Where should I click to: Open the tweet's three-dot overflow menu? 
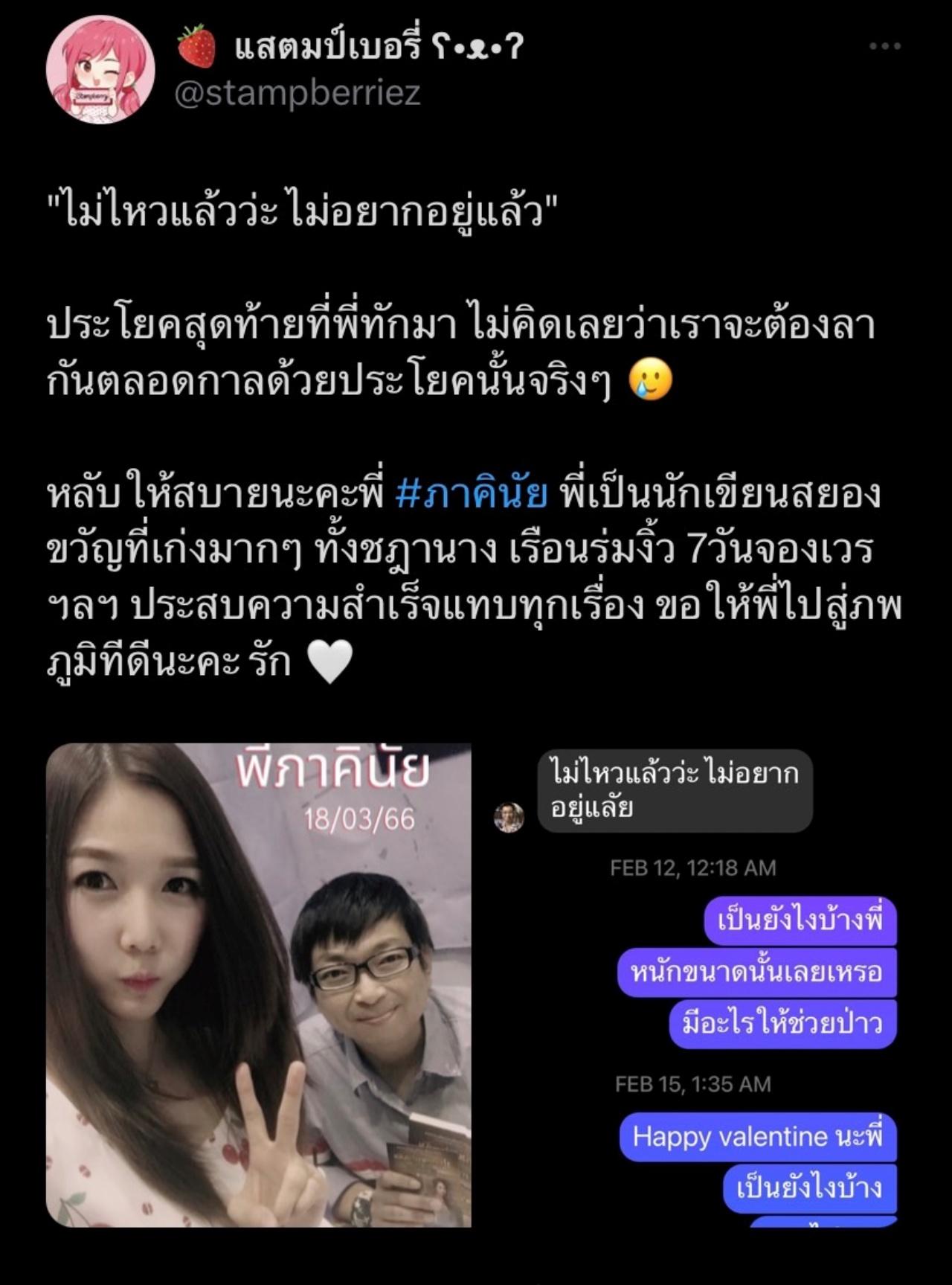885,46
